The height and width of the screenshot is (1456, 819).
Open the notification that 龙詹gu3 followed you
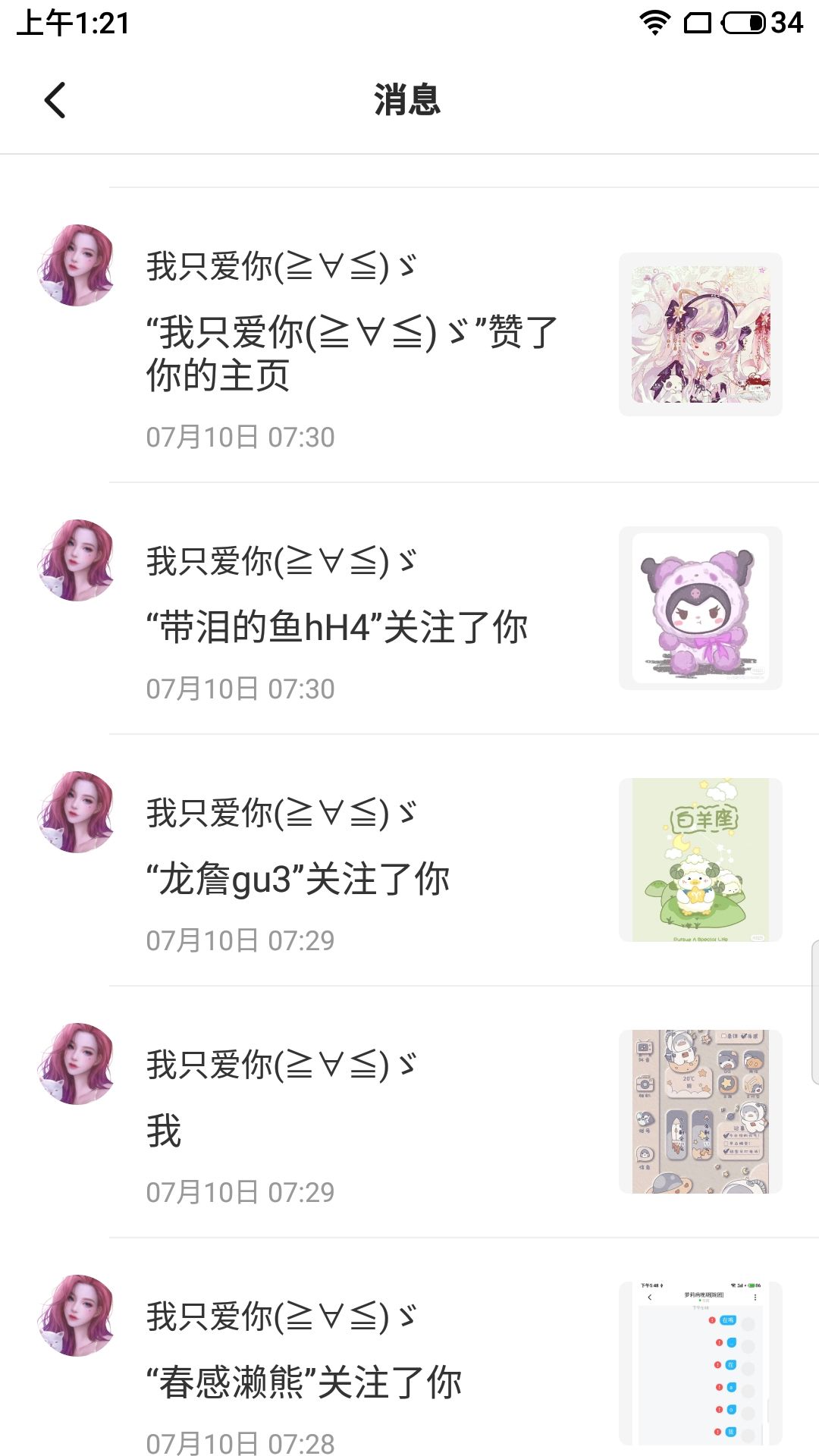[x=298, y=880]
